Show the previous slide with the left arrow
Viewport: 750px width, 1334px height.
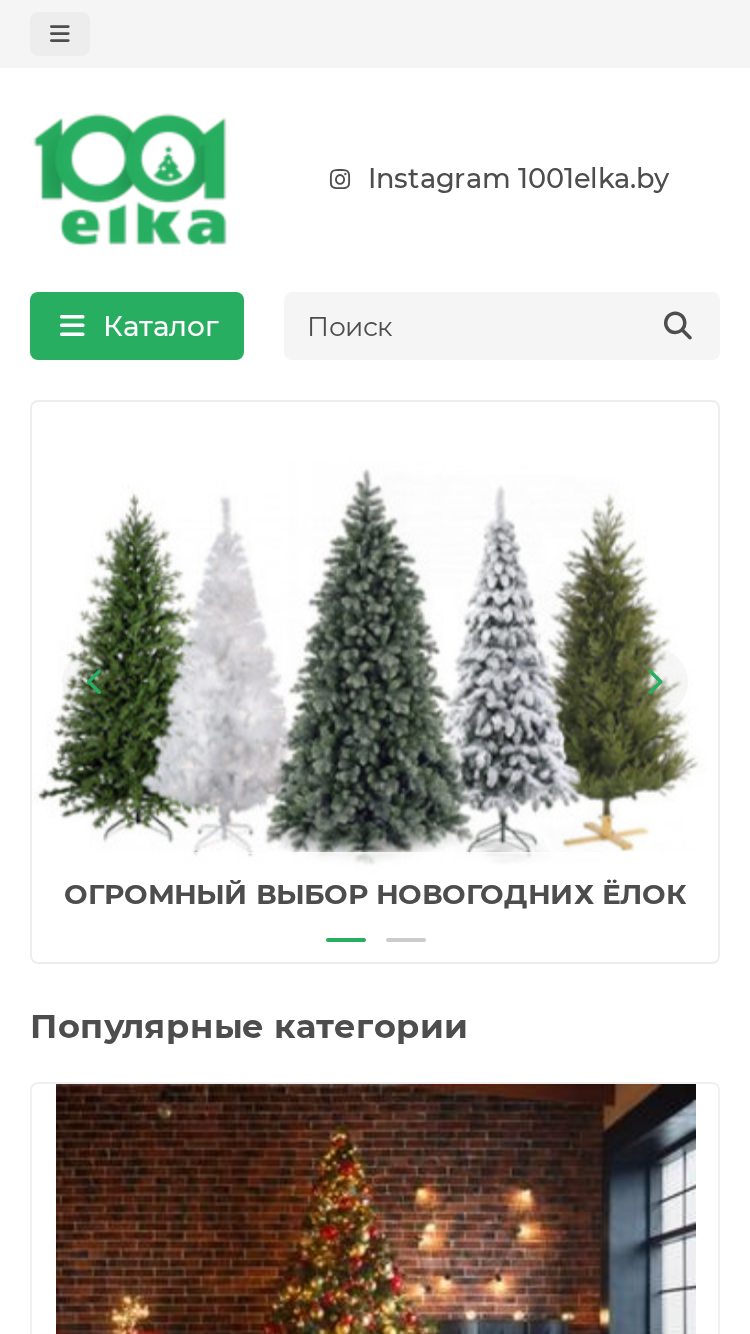(94, 682)
